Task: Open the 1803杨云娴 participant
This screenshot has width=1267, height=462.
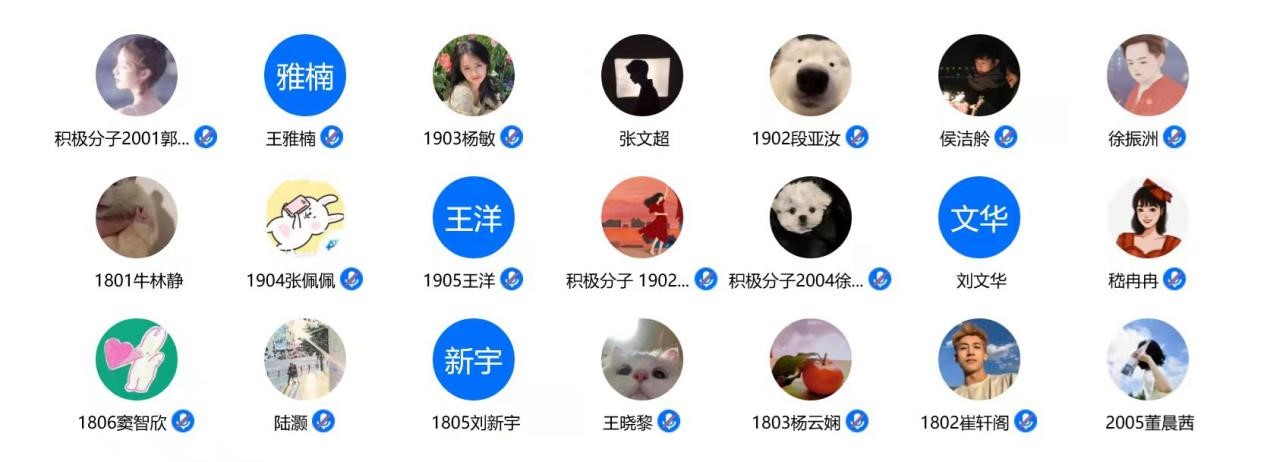Action: pos(810,360)
